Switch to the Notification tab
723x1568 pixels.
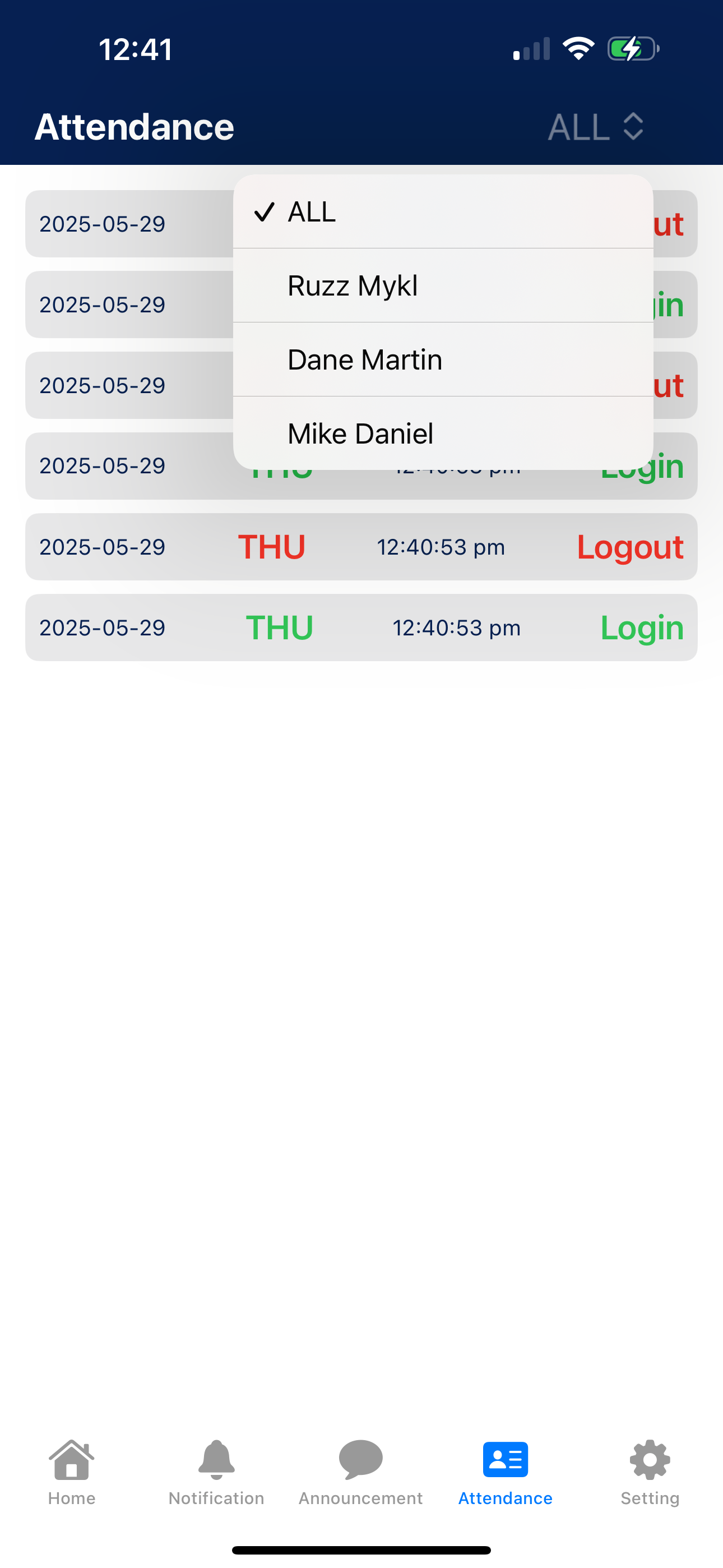[x=216, y=1473]
